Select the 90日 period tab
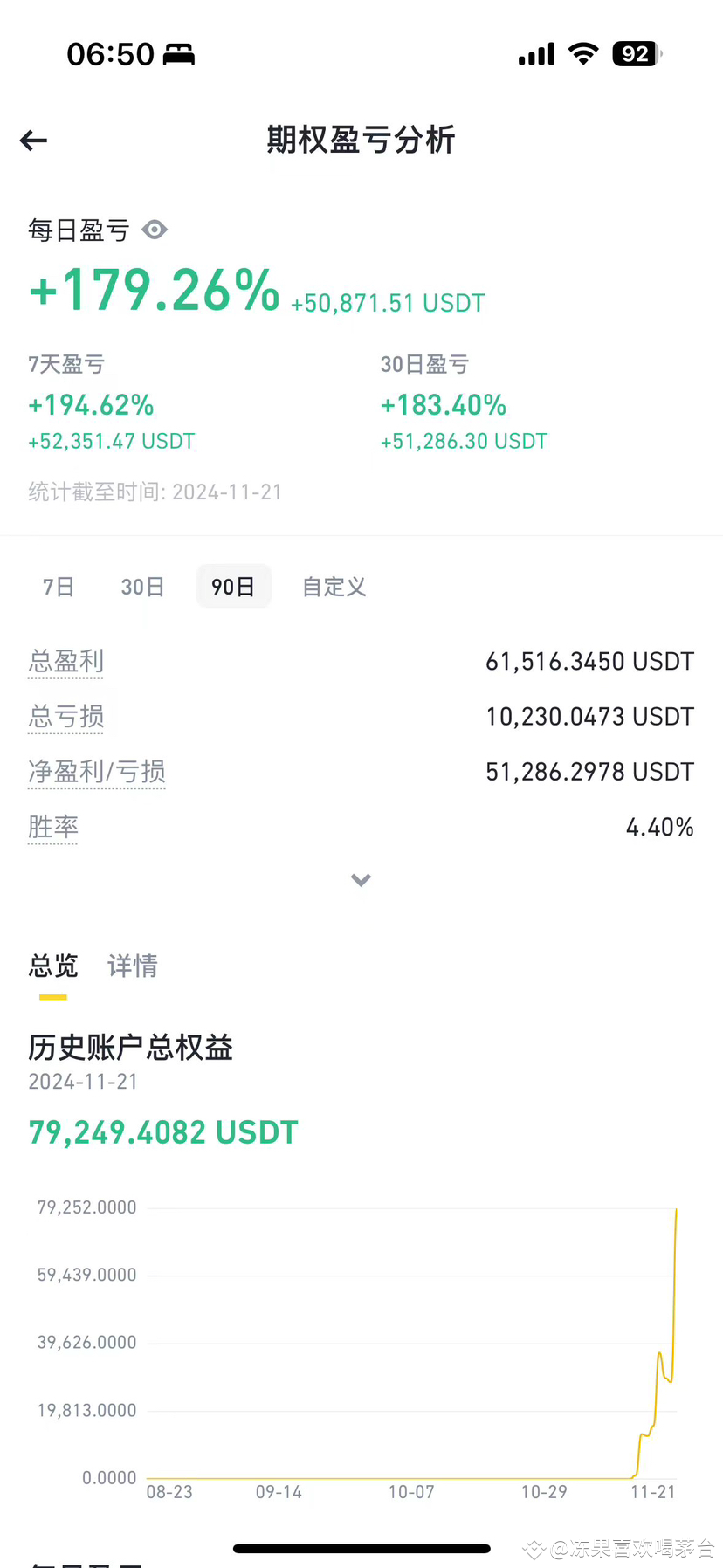 (233, 586)
